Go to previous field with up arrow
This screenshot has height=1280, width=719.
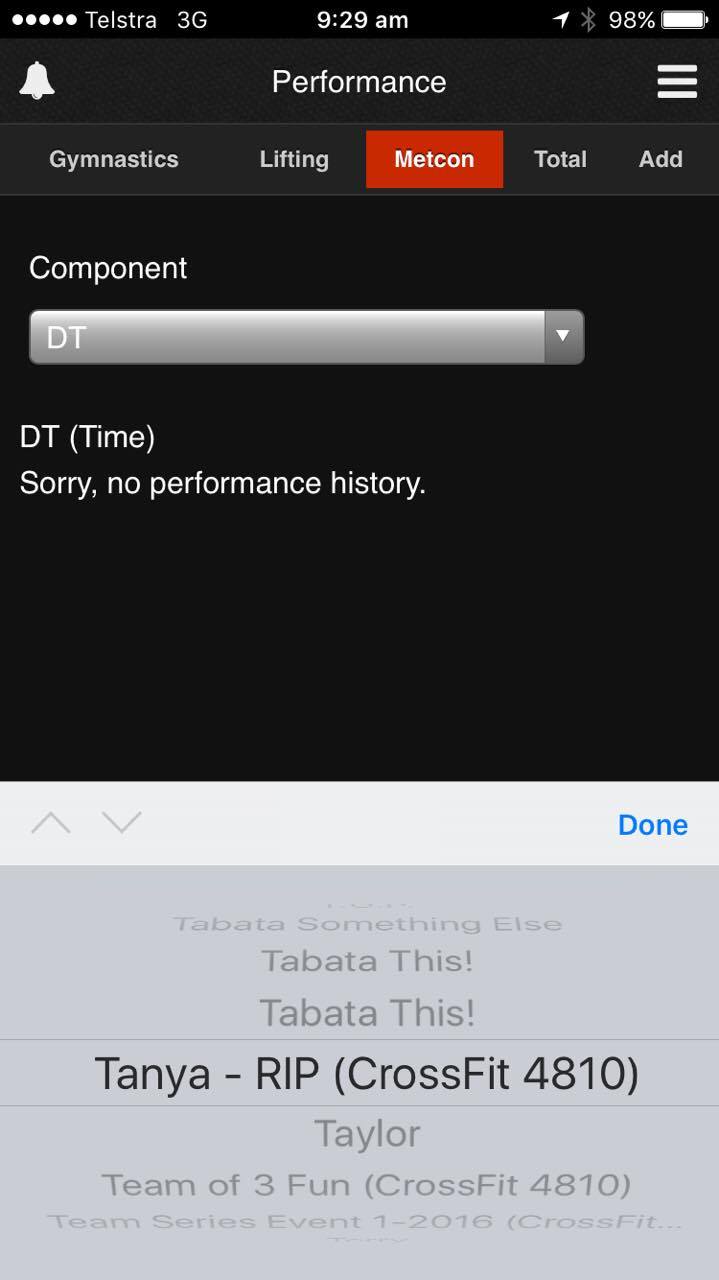click(x=50, y=823)
